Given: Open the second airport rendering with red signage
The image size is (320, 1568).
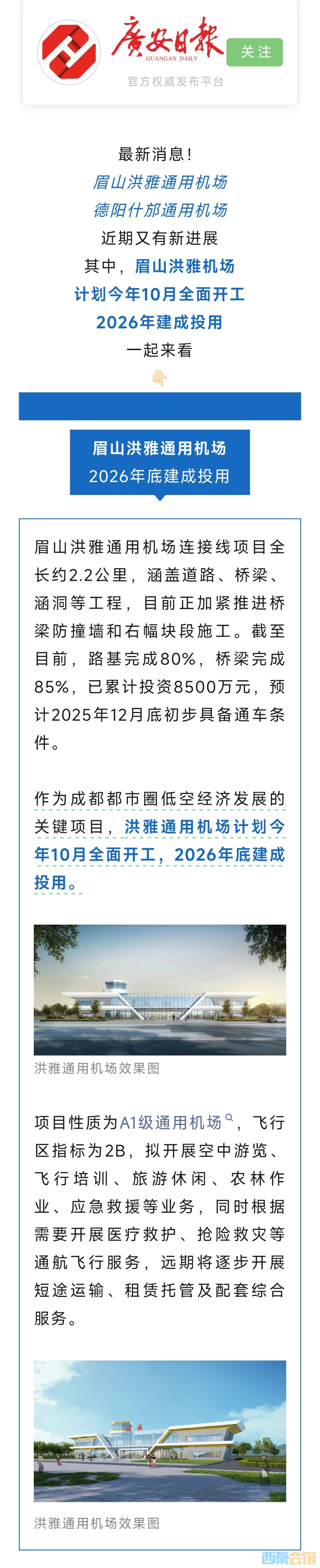Looking at the screenshot, I should [x=160, y=1430].
